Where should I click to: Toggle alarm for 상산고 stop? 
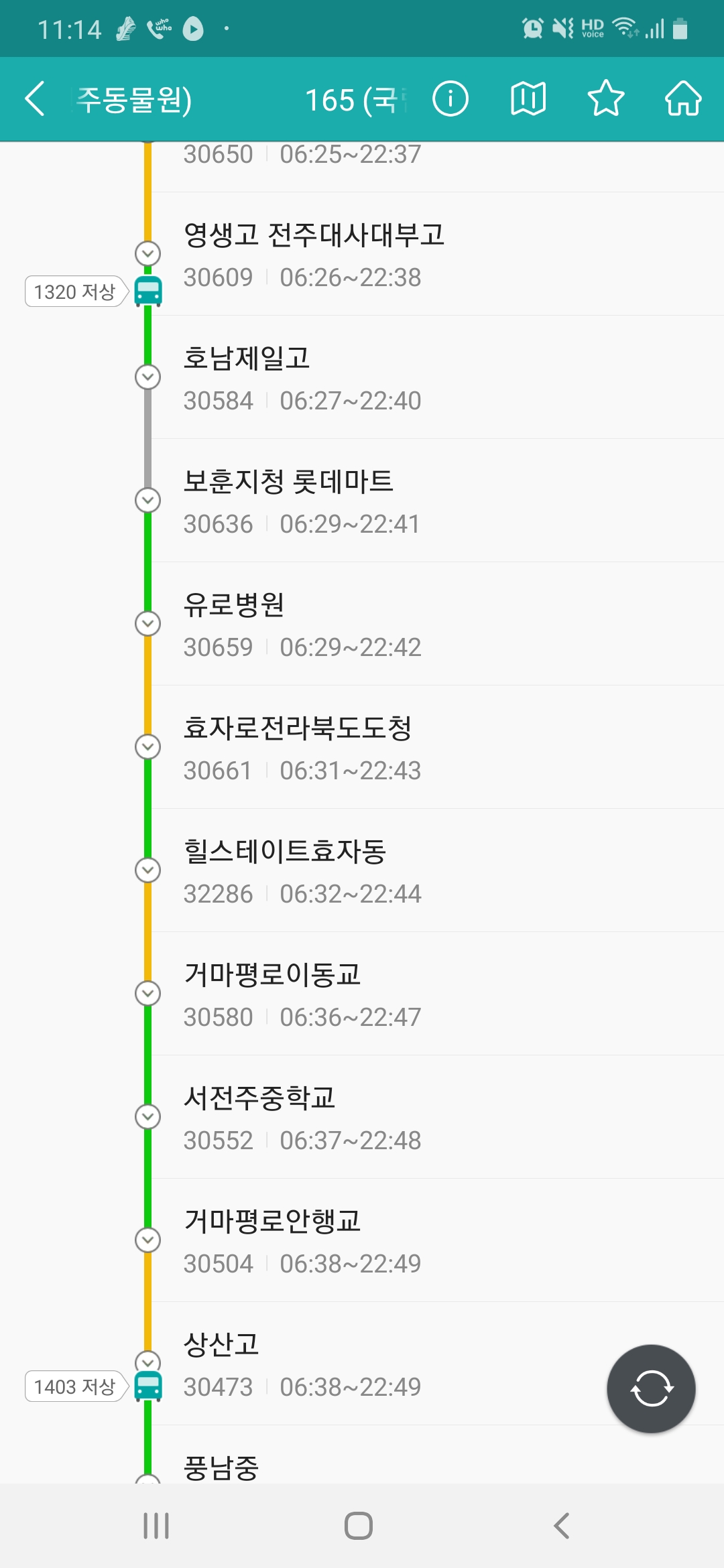[147, 1364]
